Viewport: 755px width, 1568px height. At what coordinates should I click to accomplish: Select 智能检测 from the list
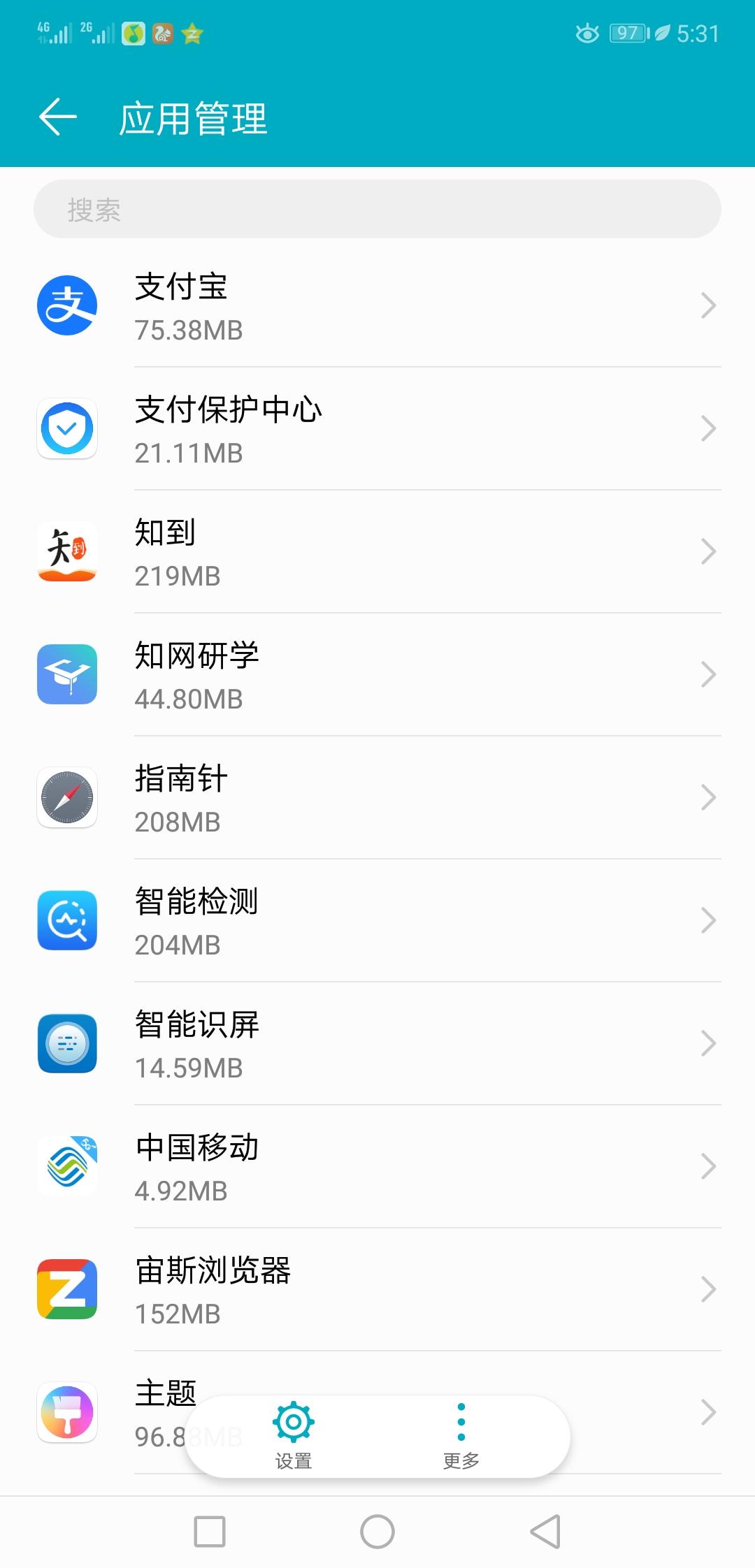click(x=377, y=921)
